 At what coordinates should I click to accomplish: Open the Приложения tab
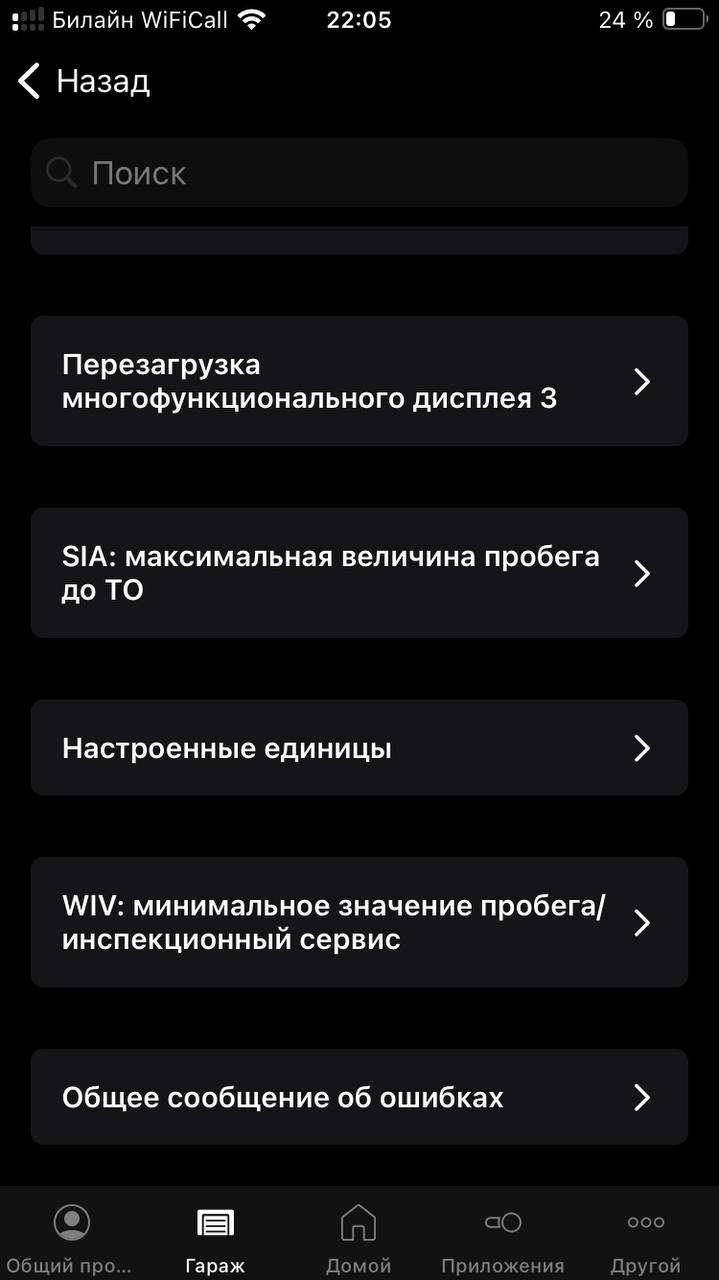point(503,1238)
